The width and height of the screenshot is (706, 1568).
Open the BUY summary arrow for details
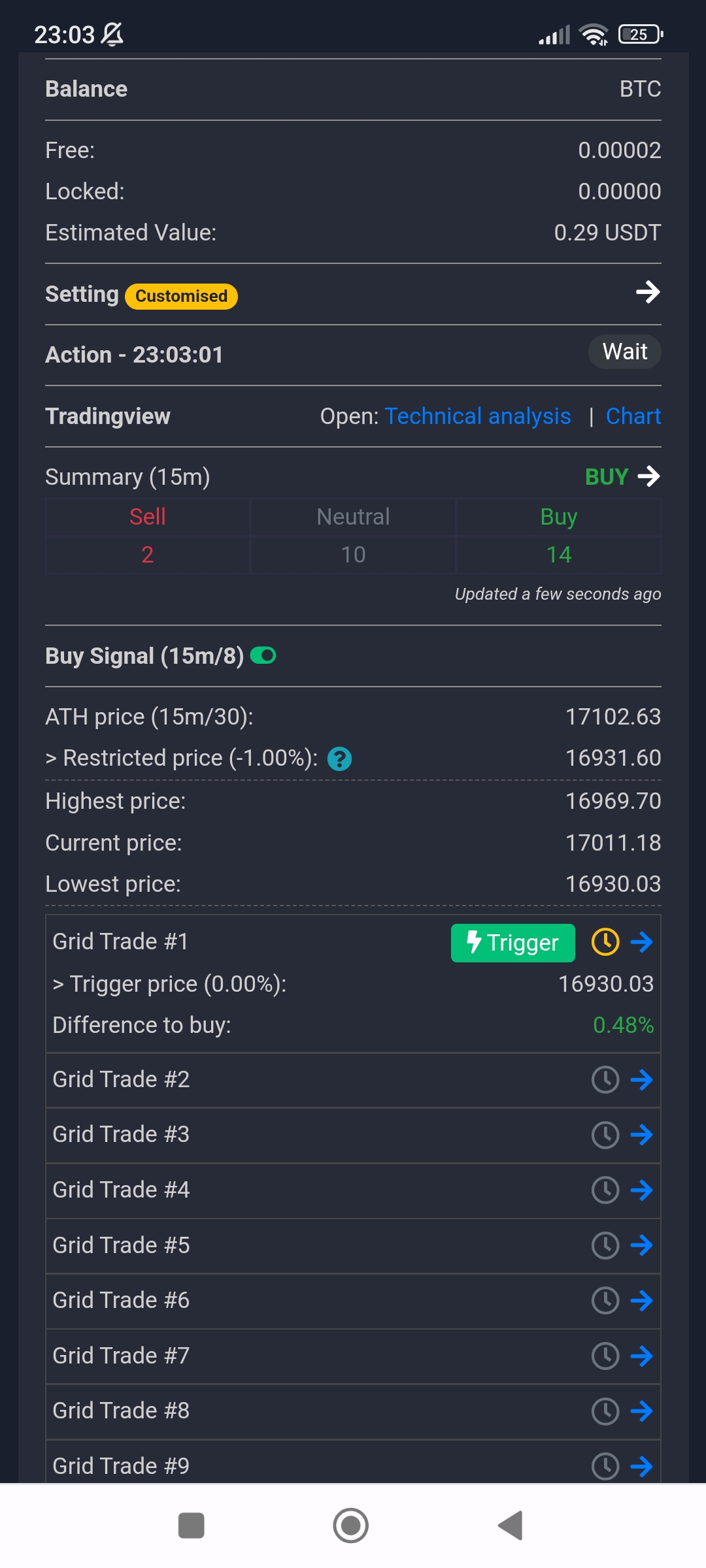click(x=648, y=477)
